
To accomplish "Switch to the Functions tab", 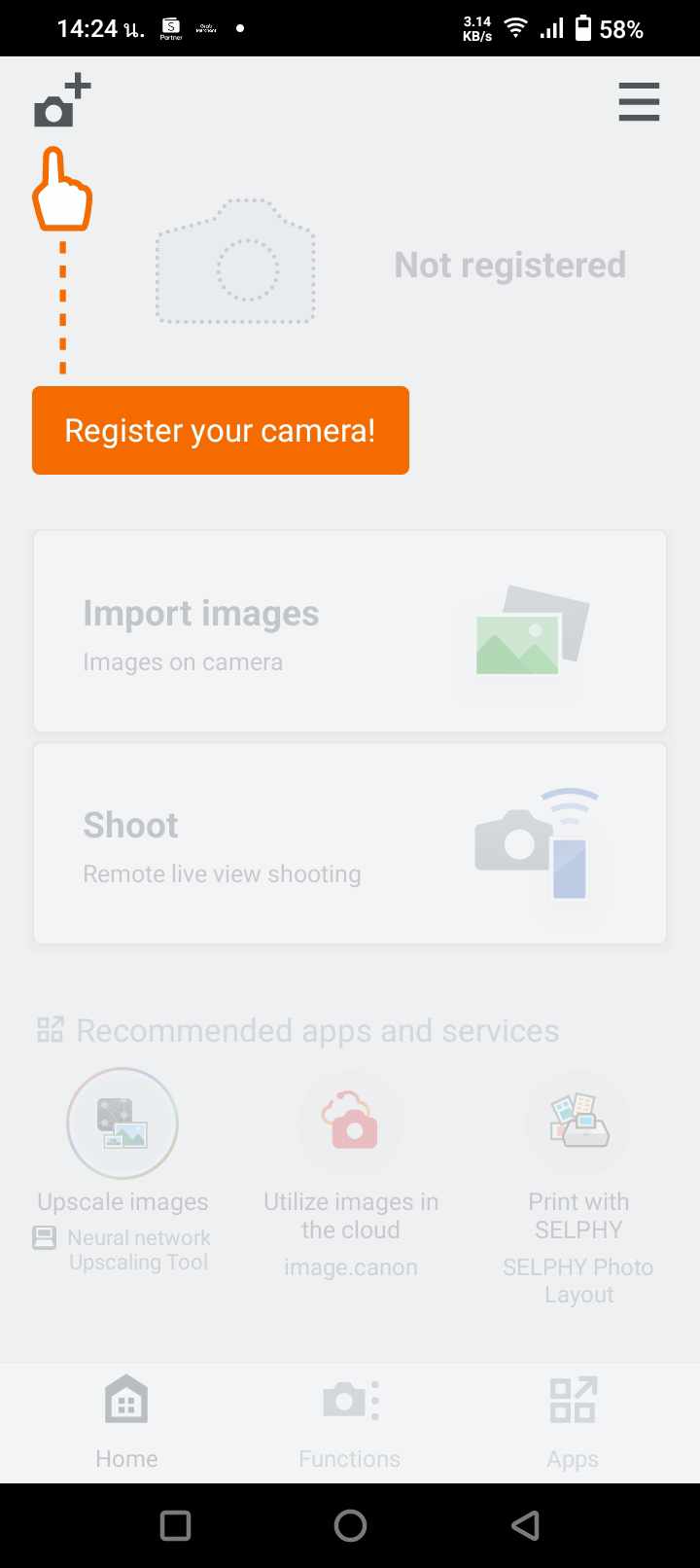I will (x=350, y=1422).
